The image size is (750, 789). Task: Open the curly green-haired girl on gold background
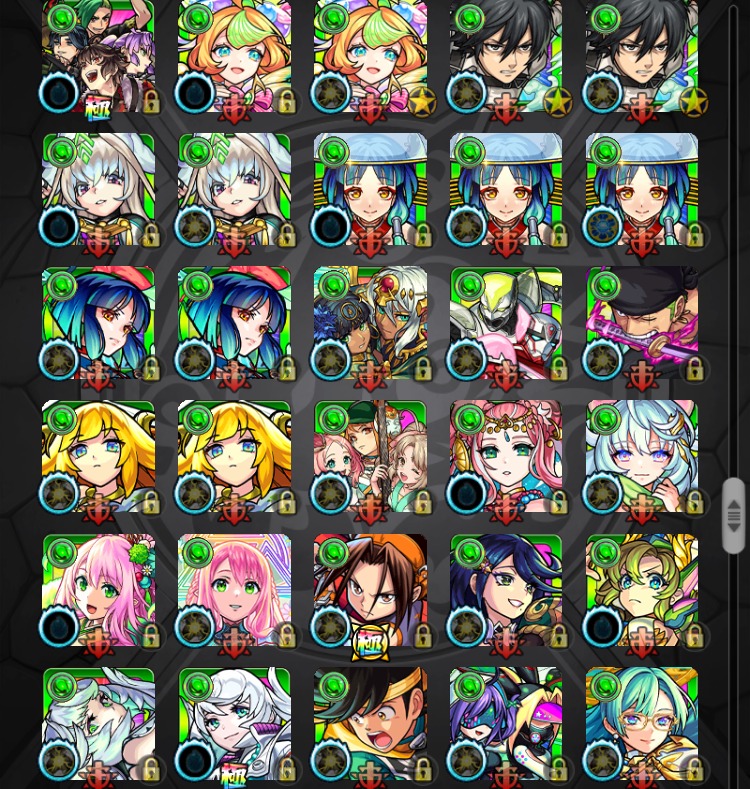click(642, 591)
